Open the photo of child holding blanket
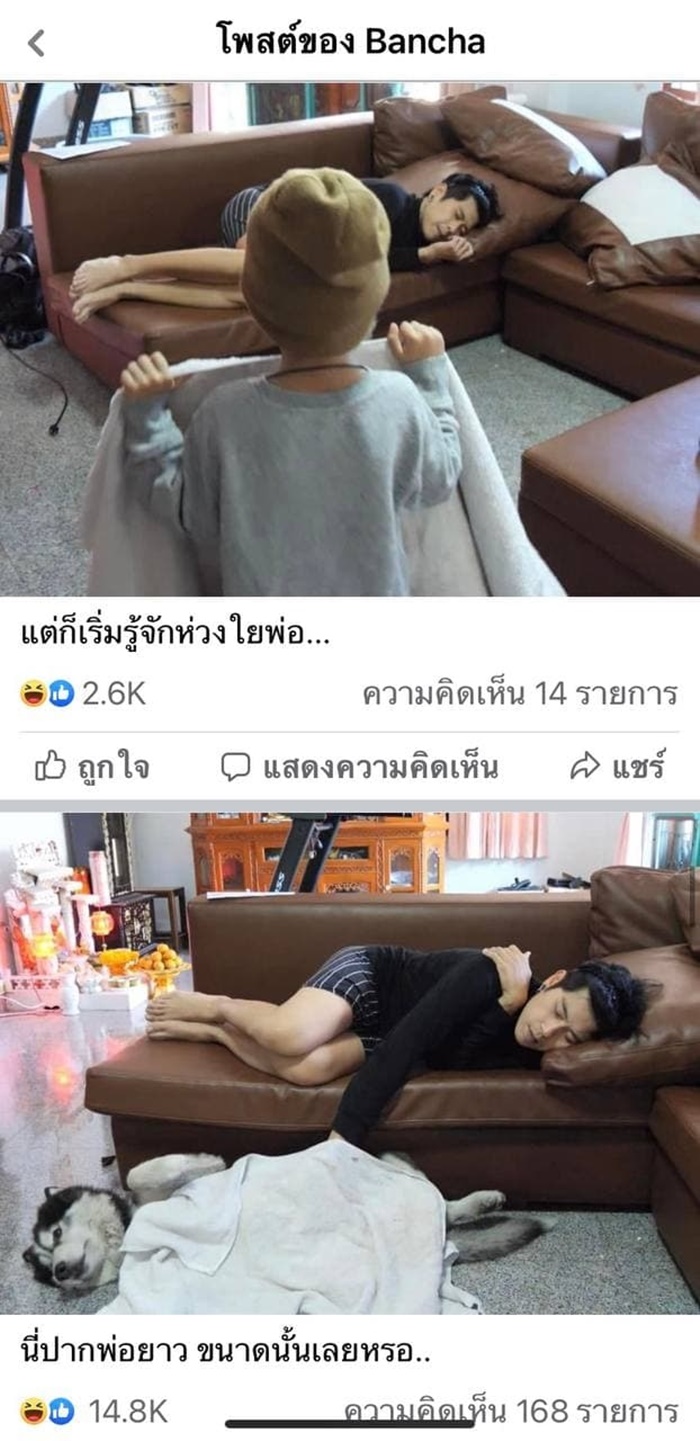Screen dimensions: 700x1441 click(350, 340)
